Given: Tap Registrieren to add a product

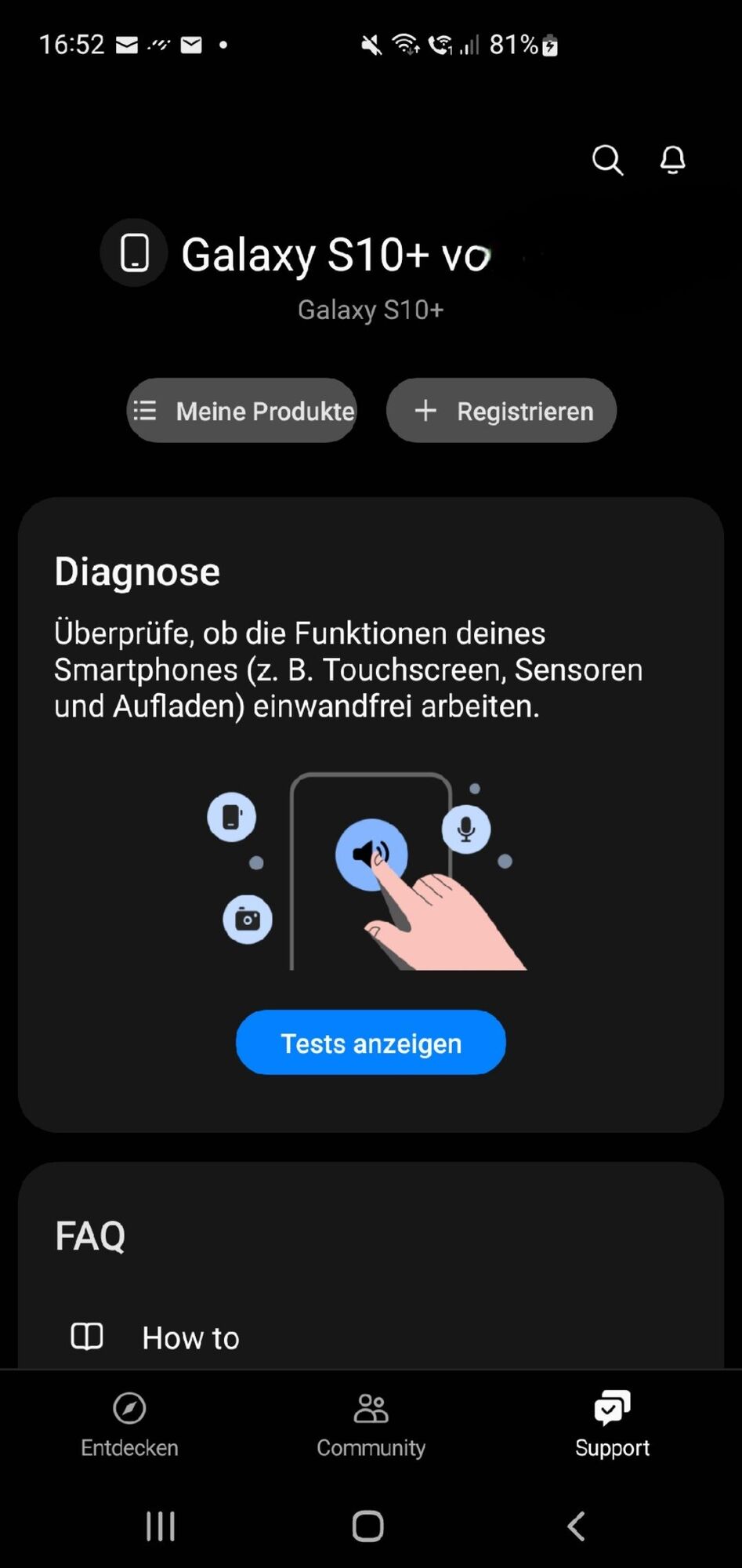Looking at the screenshot, I should tap(501, 411).
